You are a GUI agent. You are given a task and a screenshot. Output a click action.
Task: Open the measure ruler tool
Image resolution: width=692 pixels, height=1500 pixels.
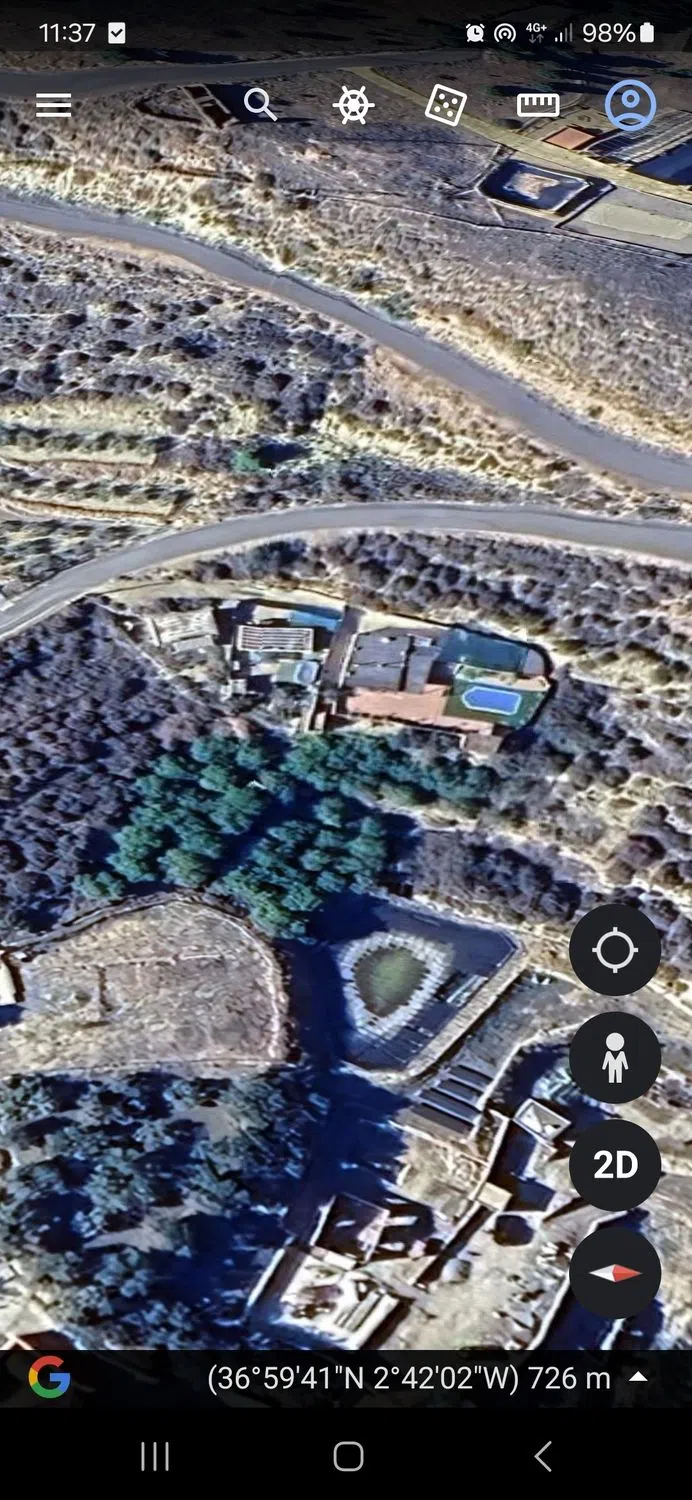coord(537,104)
